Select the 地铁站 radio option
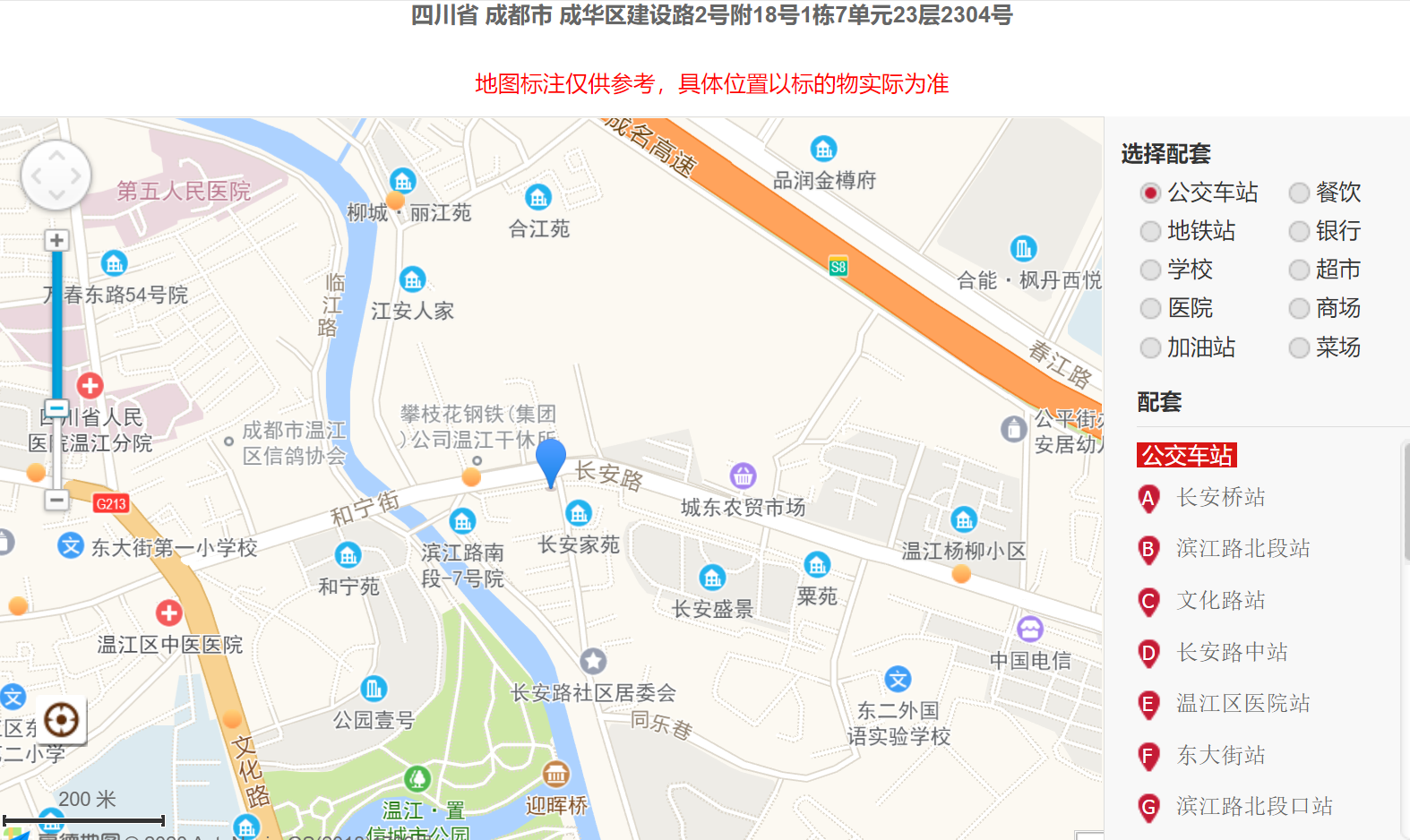 [x=1151, y=232]
